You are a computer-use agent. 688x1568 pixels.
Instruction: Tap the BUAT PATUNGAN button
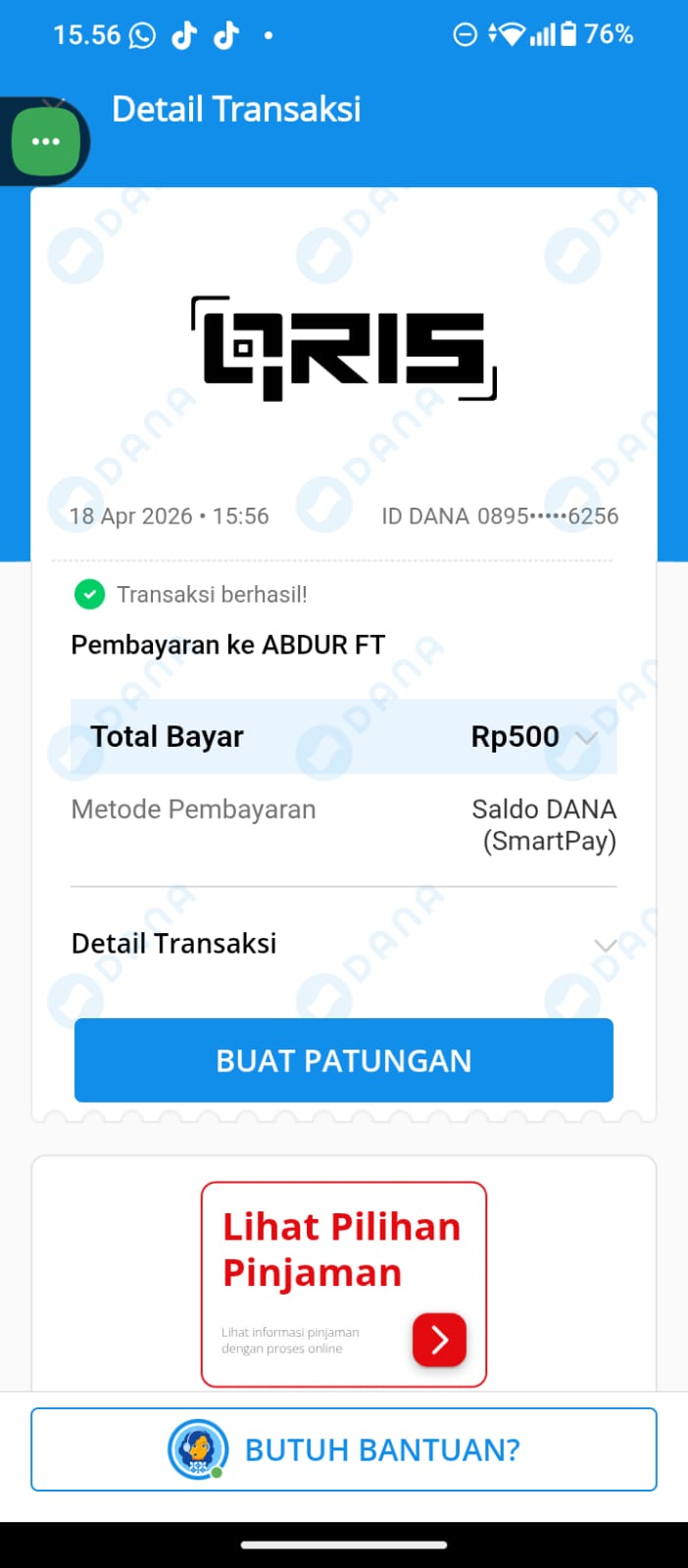pyautogui.click(x=343, y=1060)
